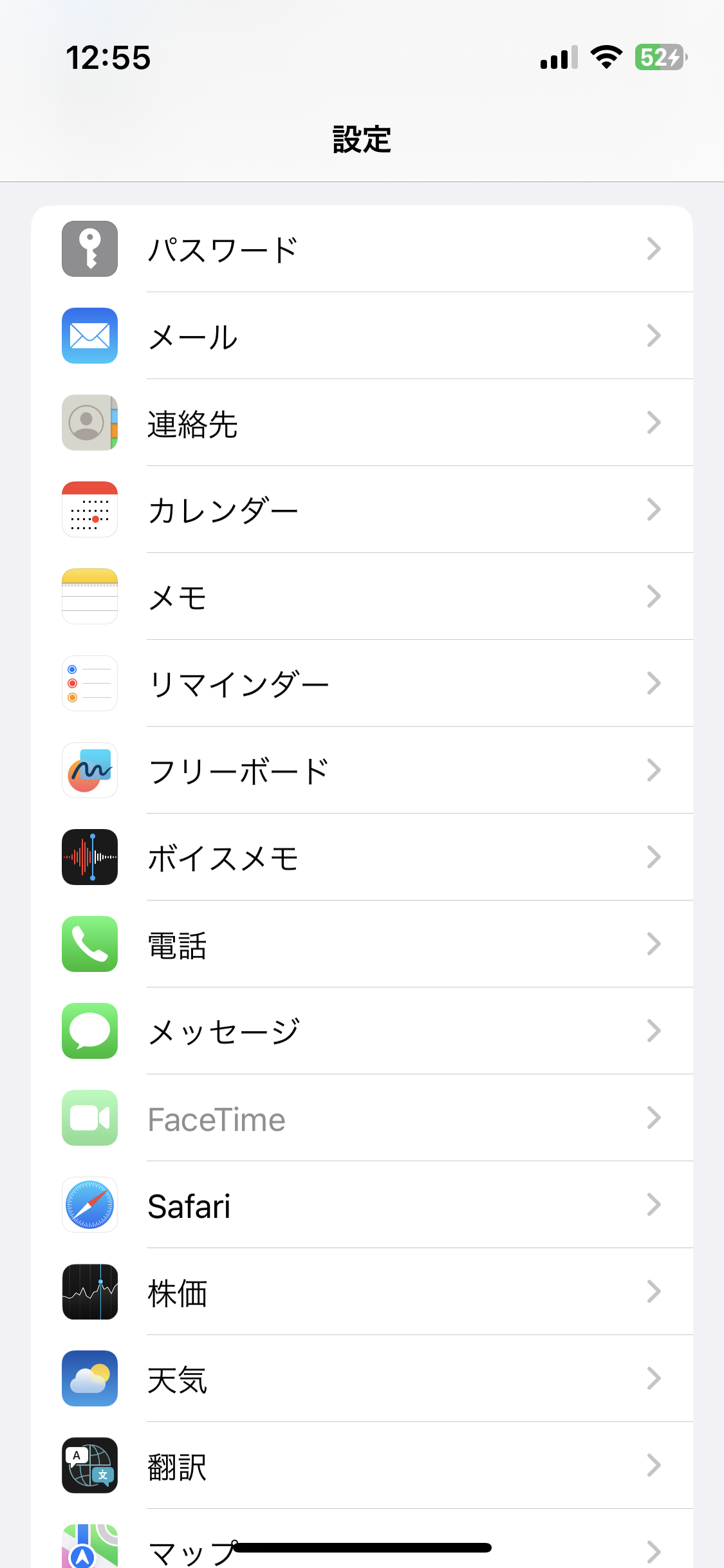Image resolution: width=724 pixels, height=1568 pixels.
Task: Select 天気 settings
Action: [x=362, y=1379]
